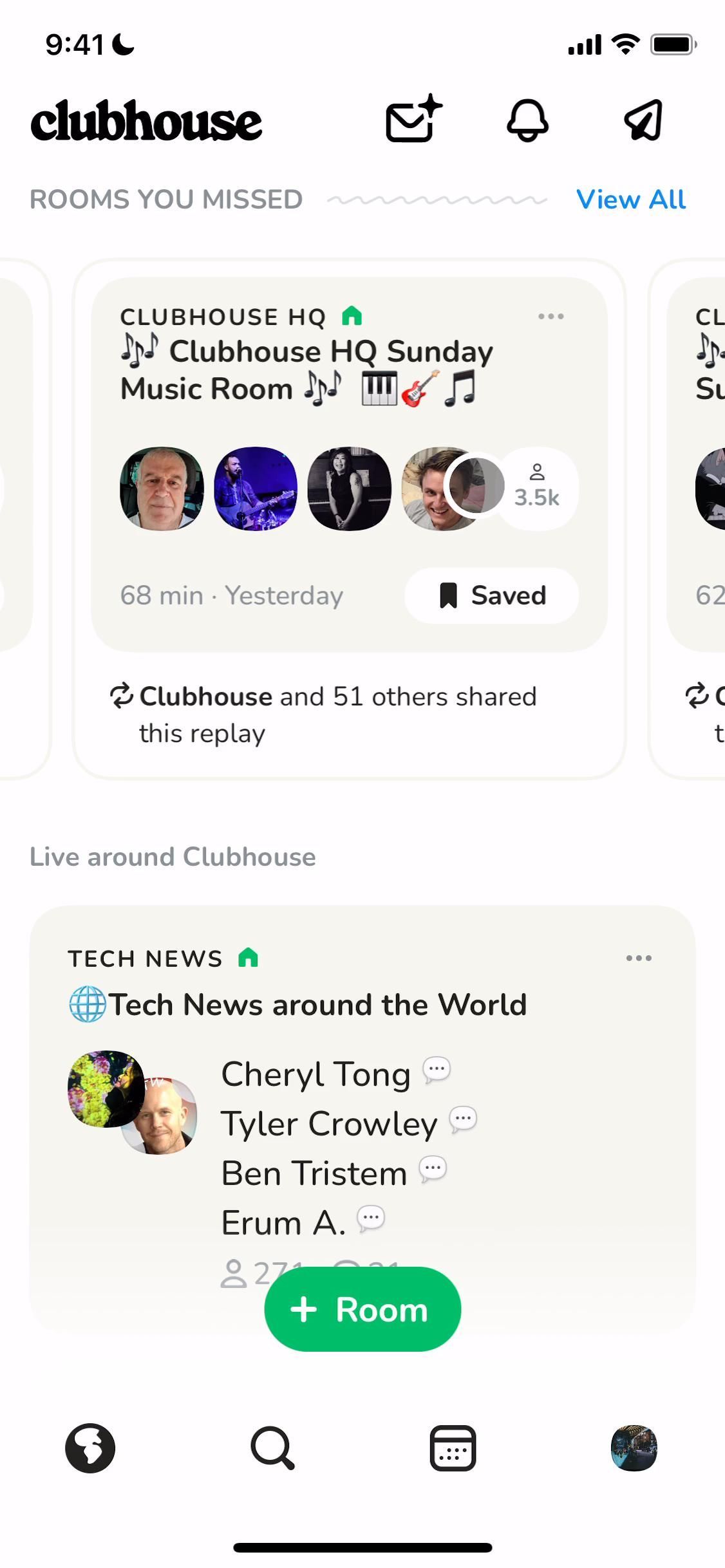Screen dimensions: 725x1568
Task: Open overflow menu on Clubhouse HQ card
Action: pos(551,316)
